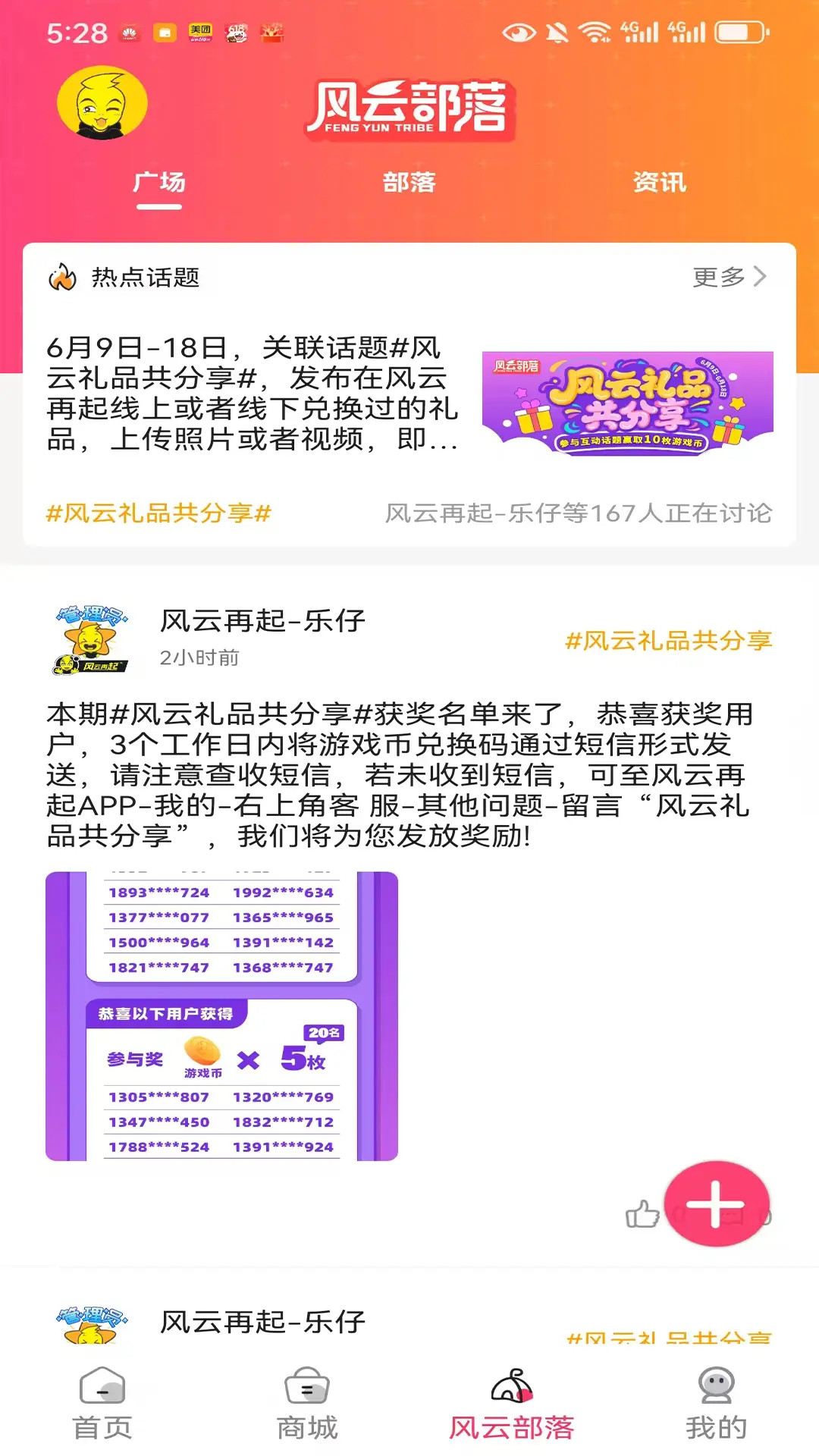The width and height of the screenshot is (819, 1456).
Task: Open the yellow duck profile avatar
Action: (x=102, y=102)
